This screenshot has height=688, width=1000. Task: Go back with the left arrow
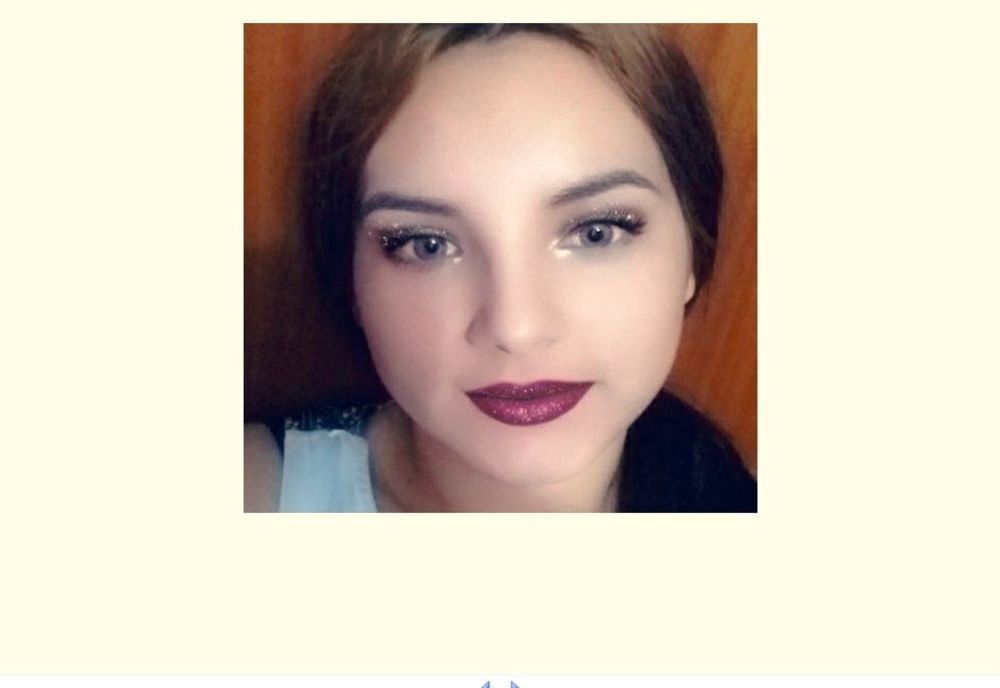486,685
